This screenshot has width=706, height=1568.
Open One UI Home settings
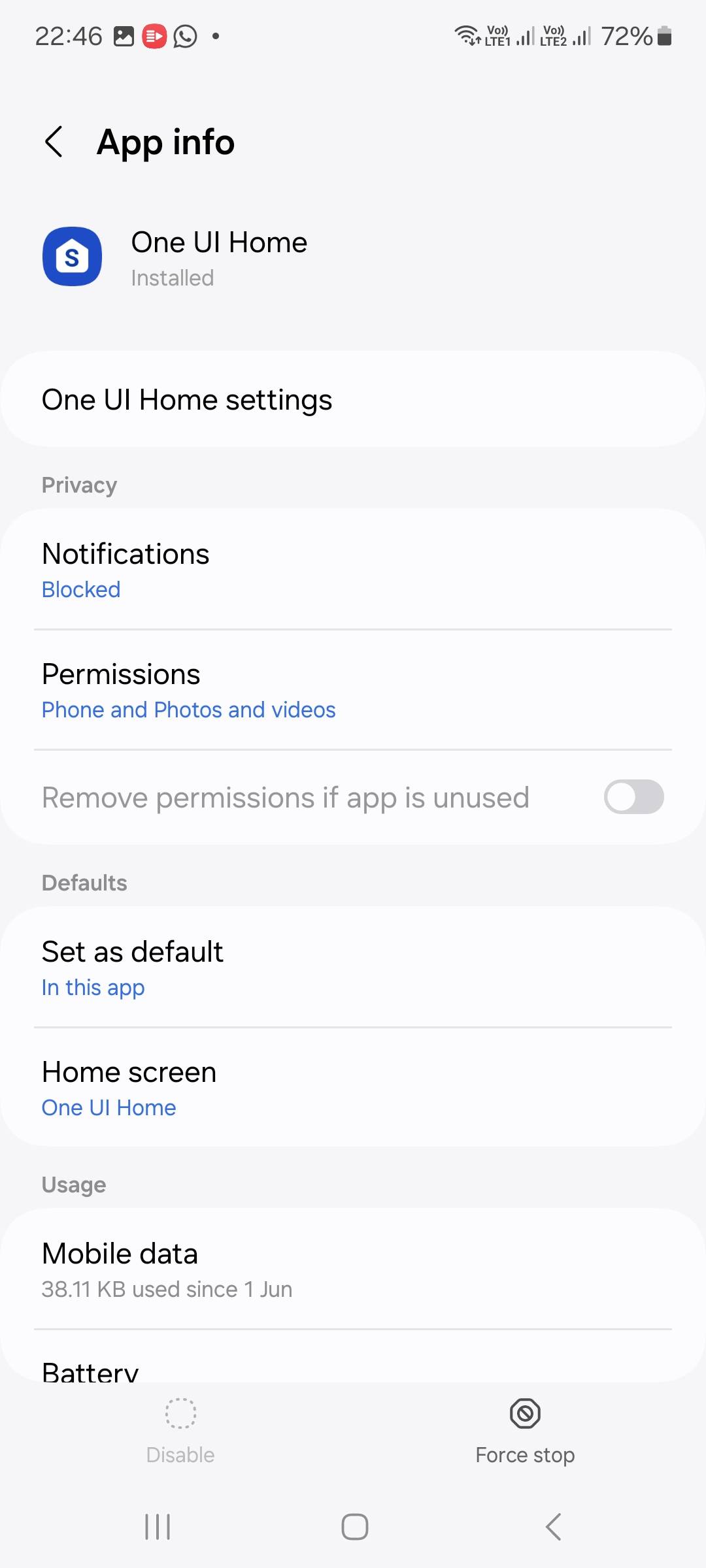(353, 399)
